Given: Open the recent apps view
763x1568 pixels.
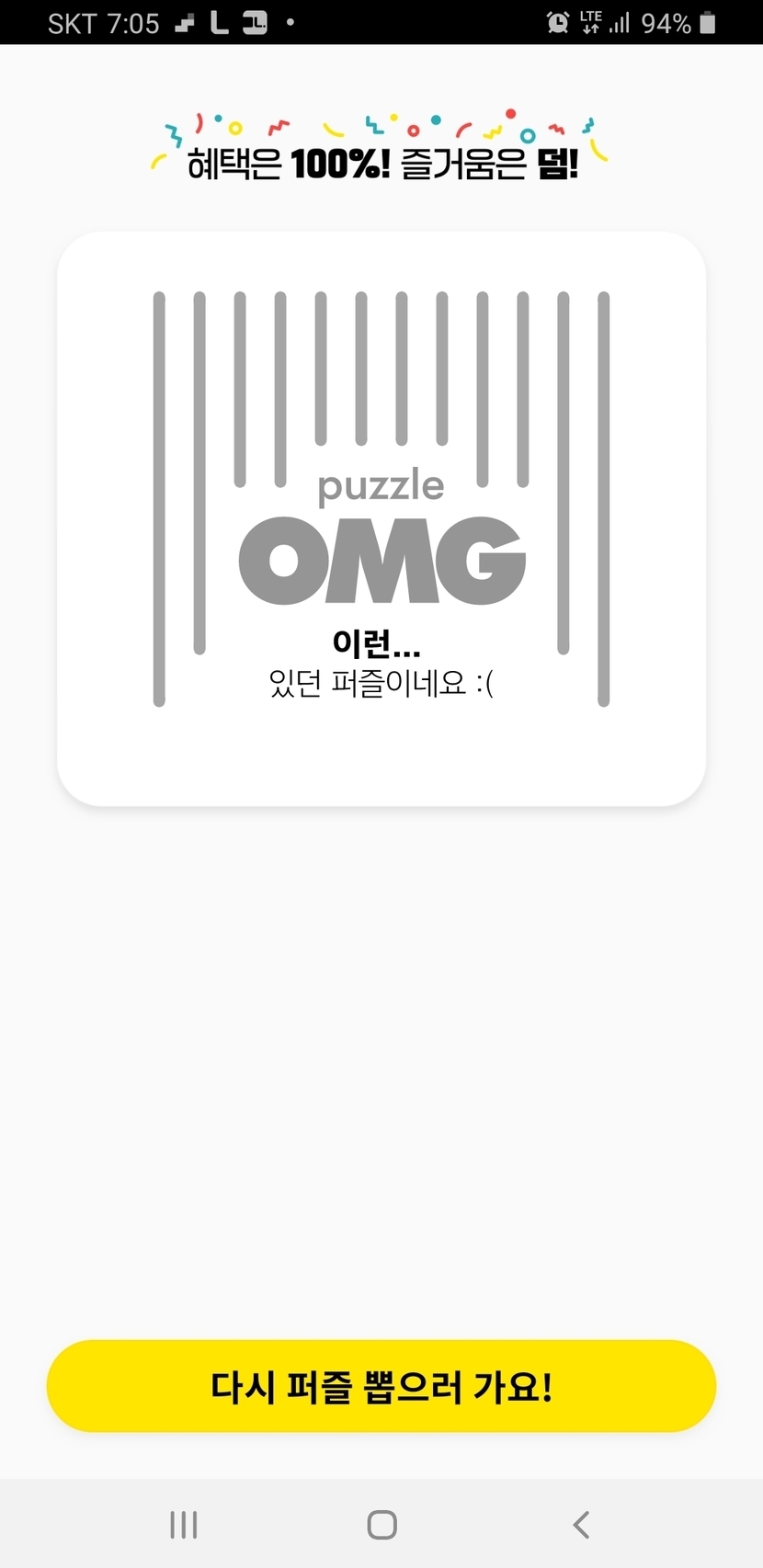Looking at the screenshot, I should tap(184, 1525).
